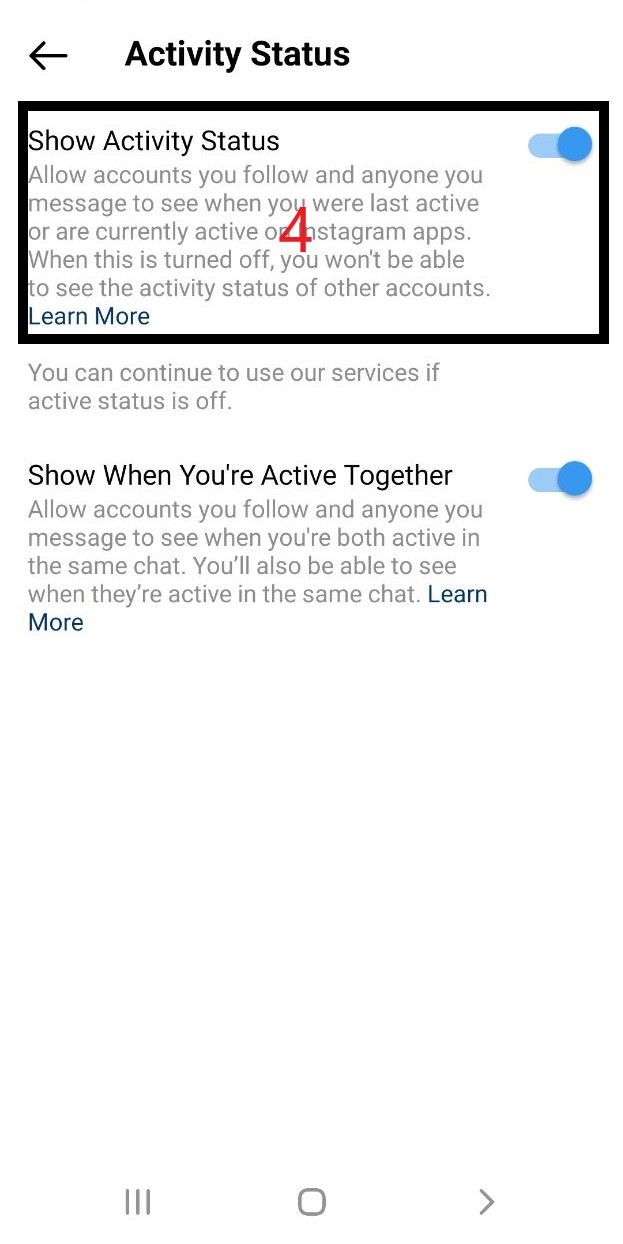Image resolution: width=623 pixels, height=1244 pixels.
Task: Open Learn More under Active Together description
Action: (457, 594)
